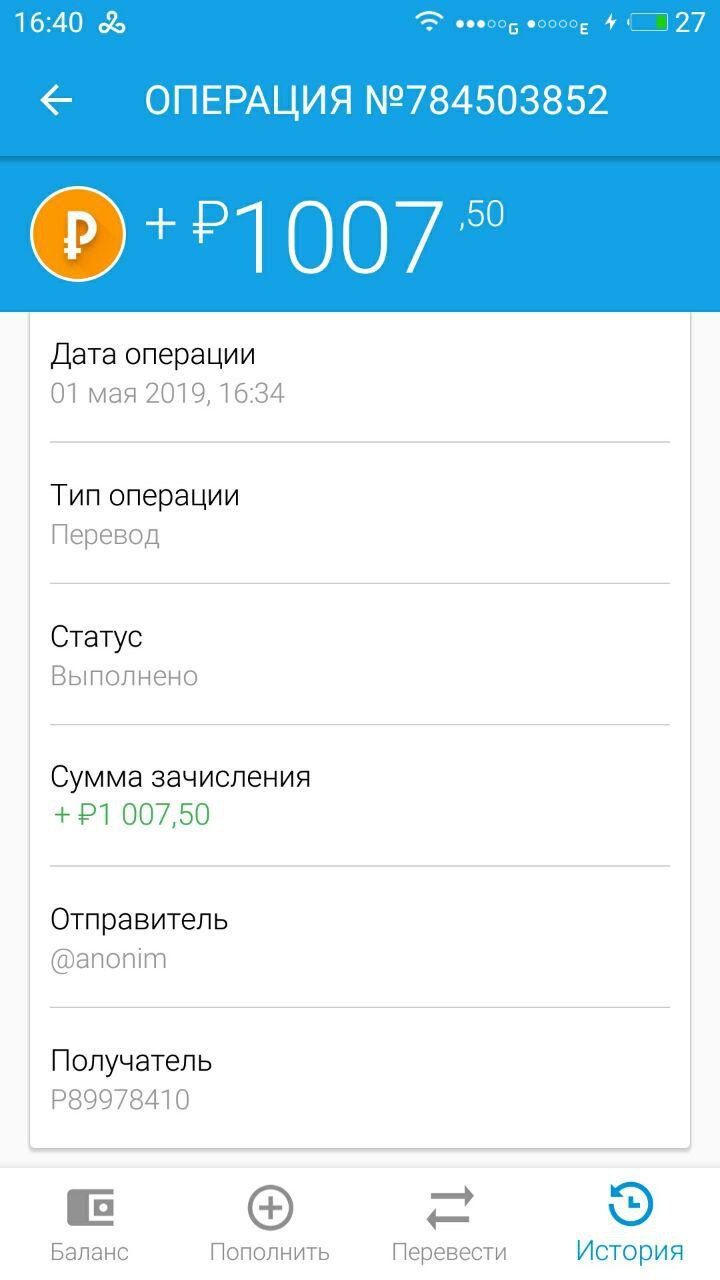Screen dimensions: 720x1280
Task: Go back using the arrow icon
Action: tap(57, 100)
